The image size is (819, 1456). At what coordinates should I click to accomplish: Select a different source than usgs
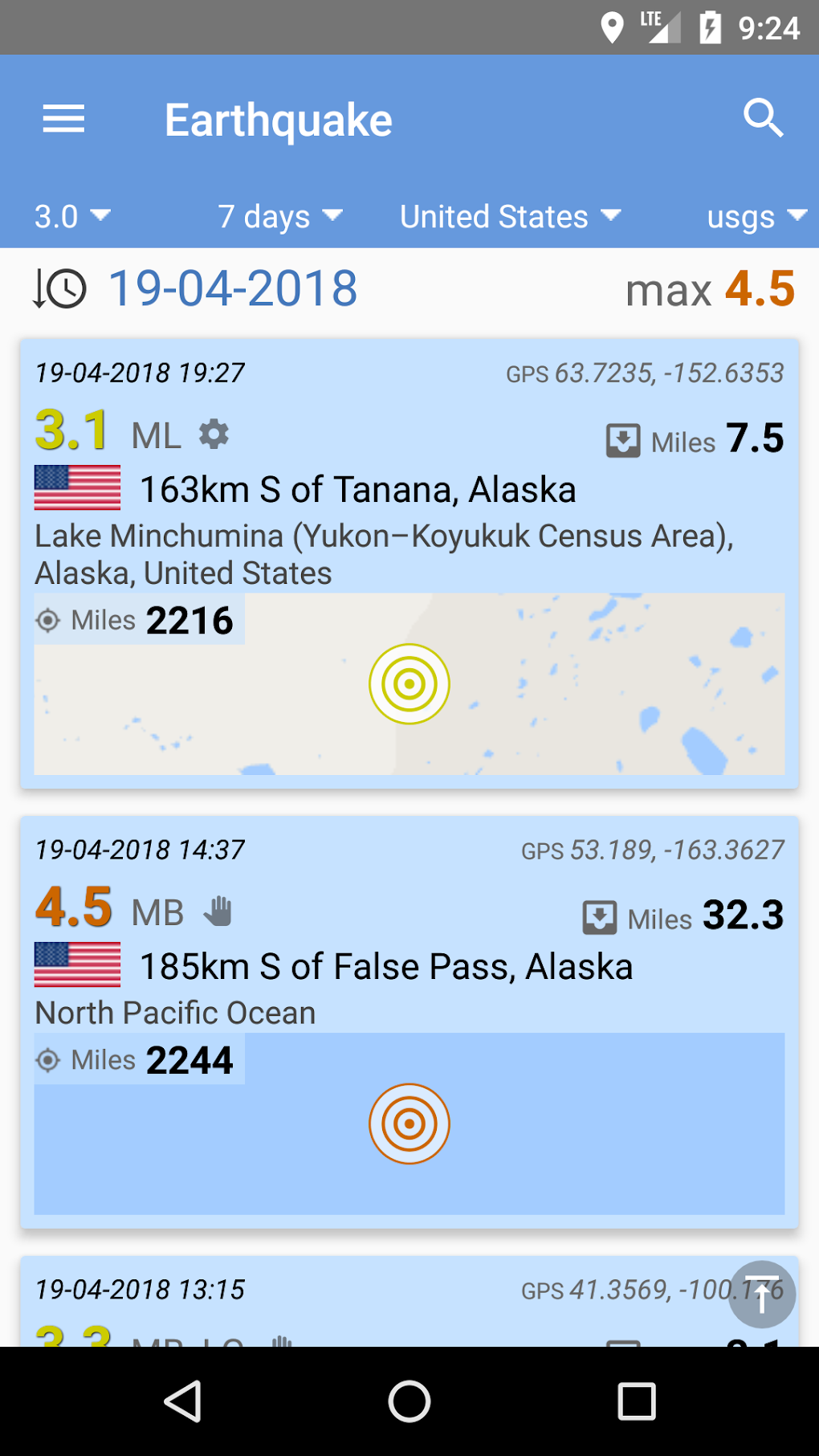756,216
